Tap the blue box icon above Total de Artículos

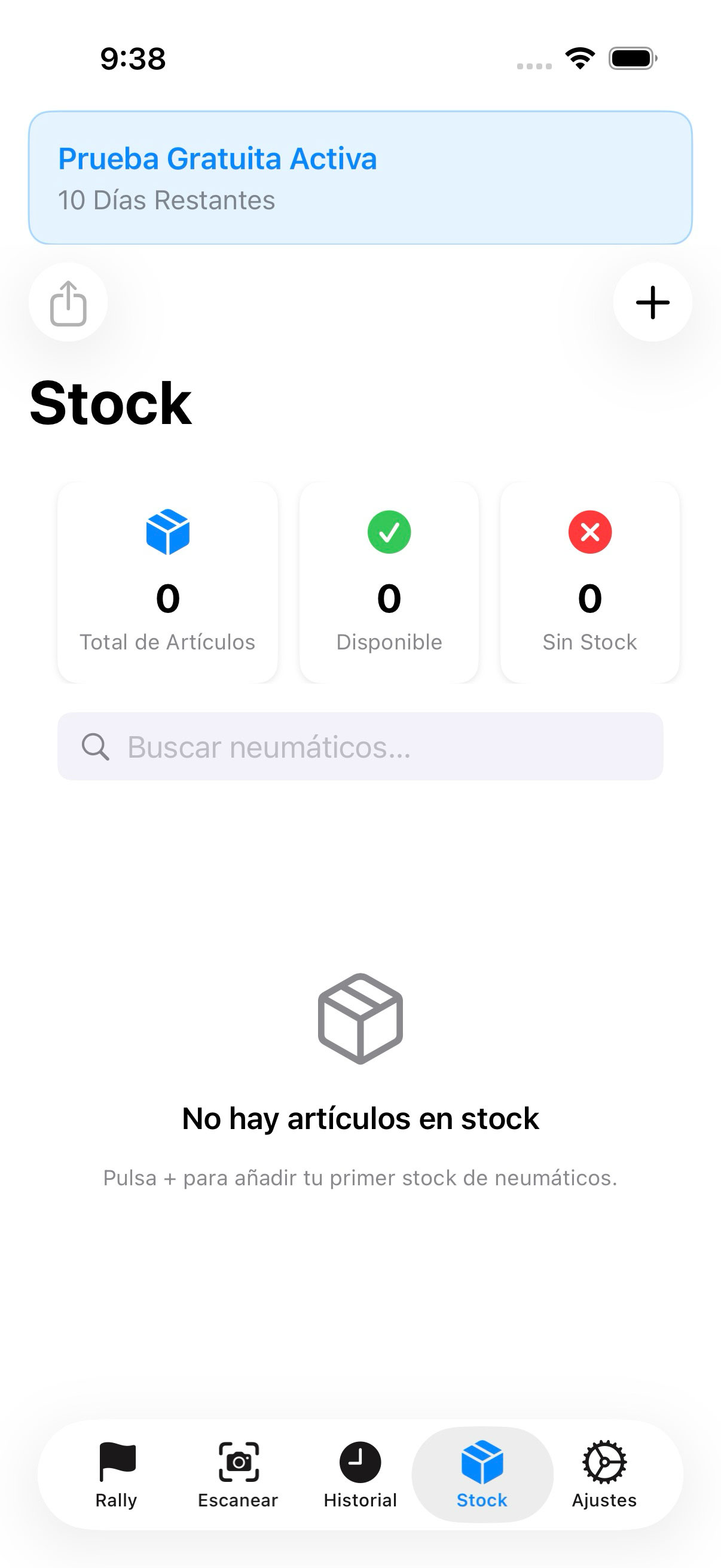click(167, 532)
